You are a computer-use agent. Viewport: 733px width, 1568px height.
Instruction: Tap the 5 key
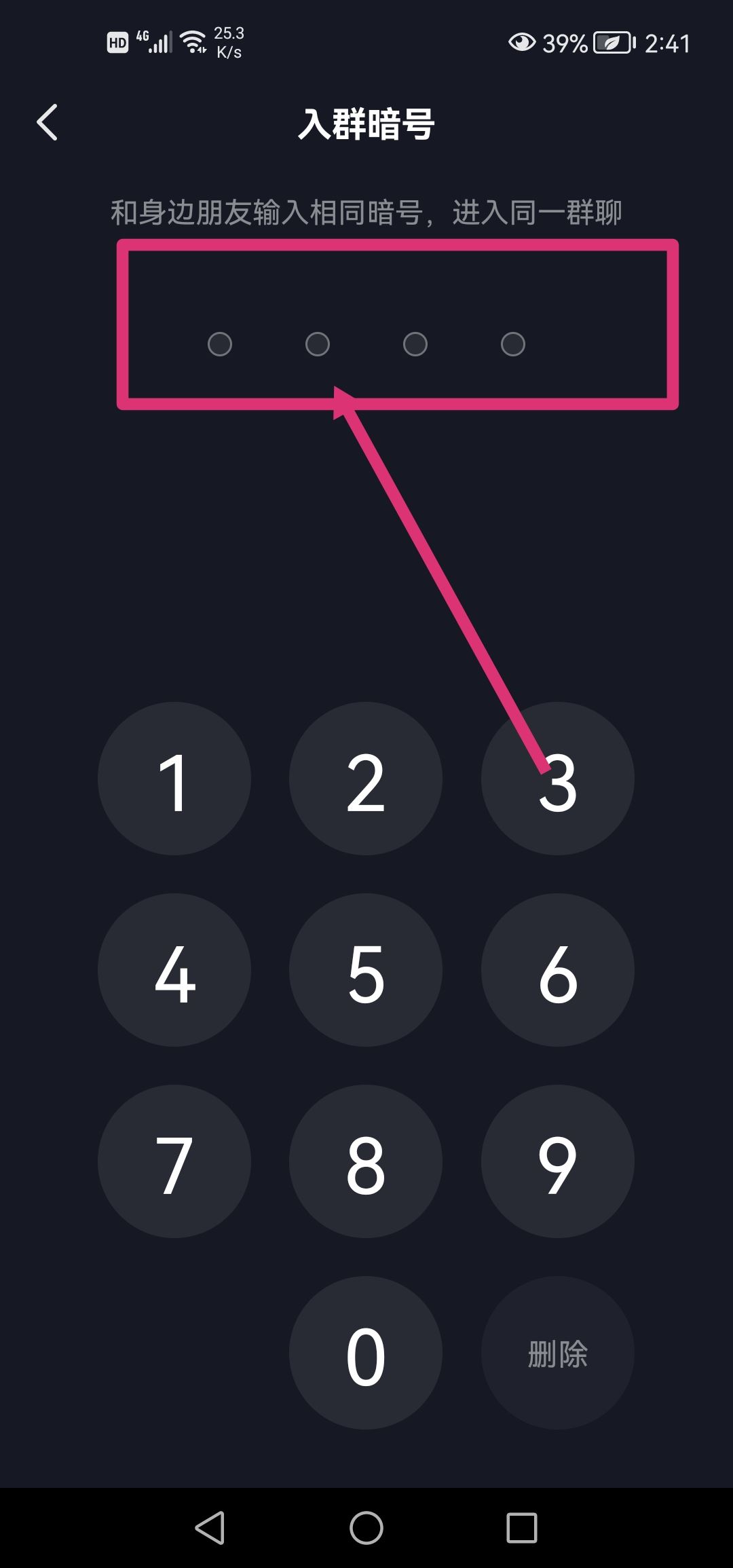pos(366,970)
